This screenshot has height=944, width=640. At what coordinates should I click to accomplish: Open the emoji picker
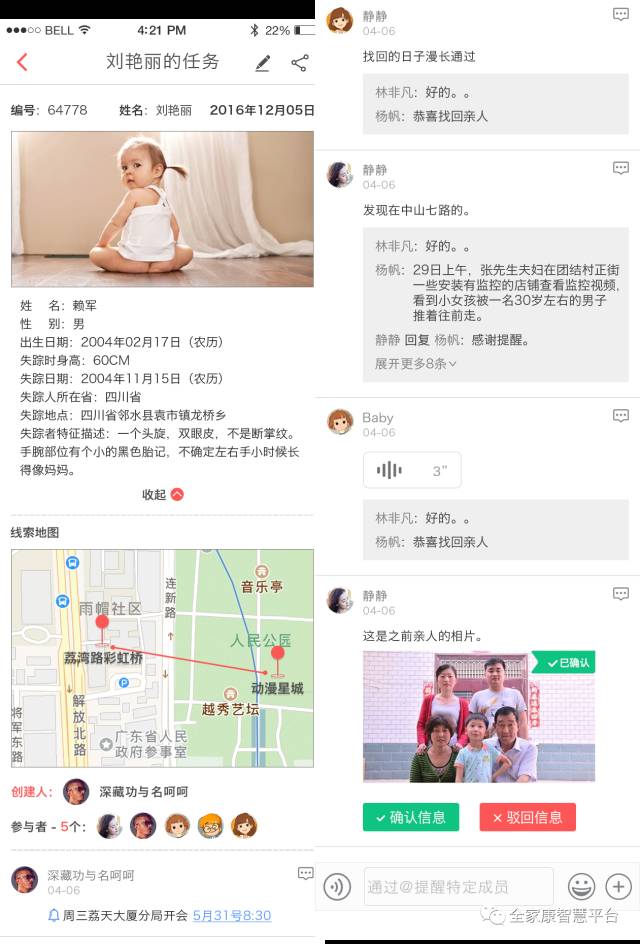tap(581, 886)
